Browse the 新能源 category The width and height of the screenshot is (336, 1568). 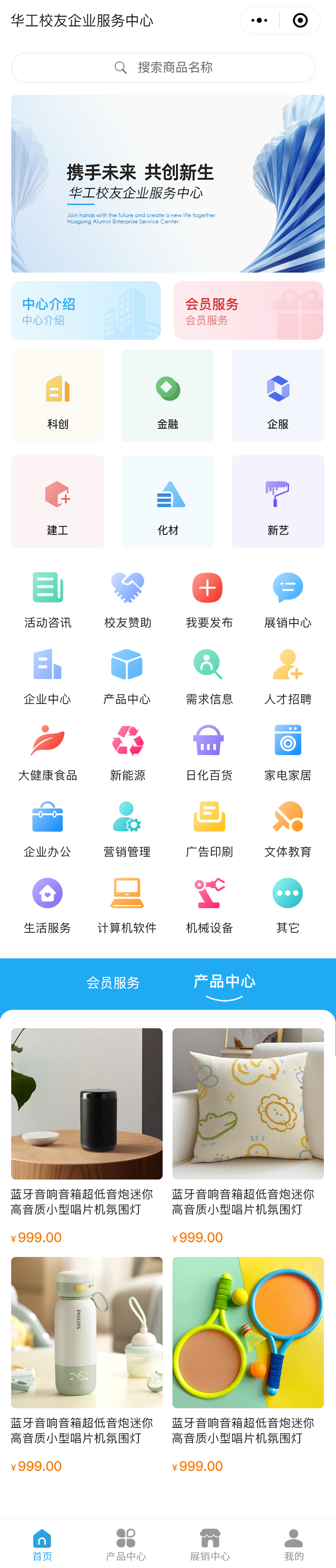(127, 752)
